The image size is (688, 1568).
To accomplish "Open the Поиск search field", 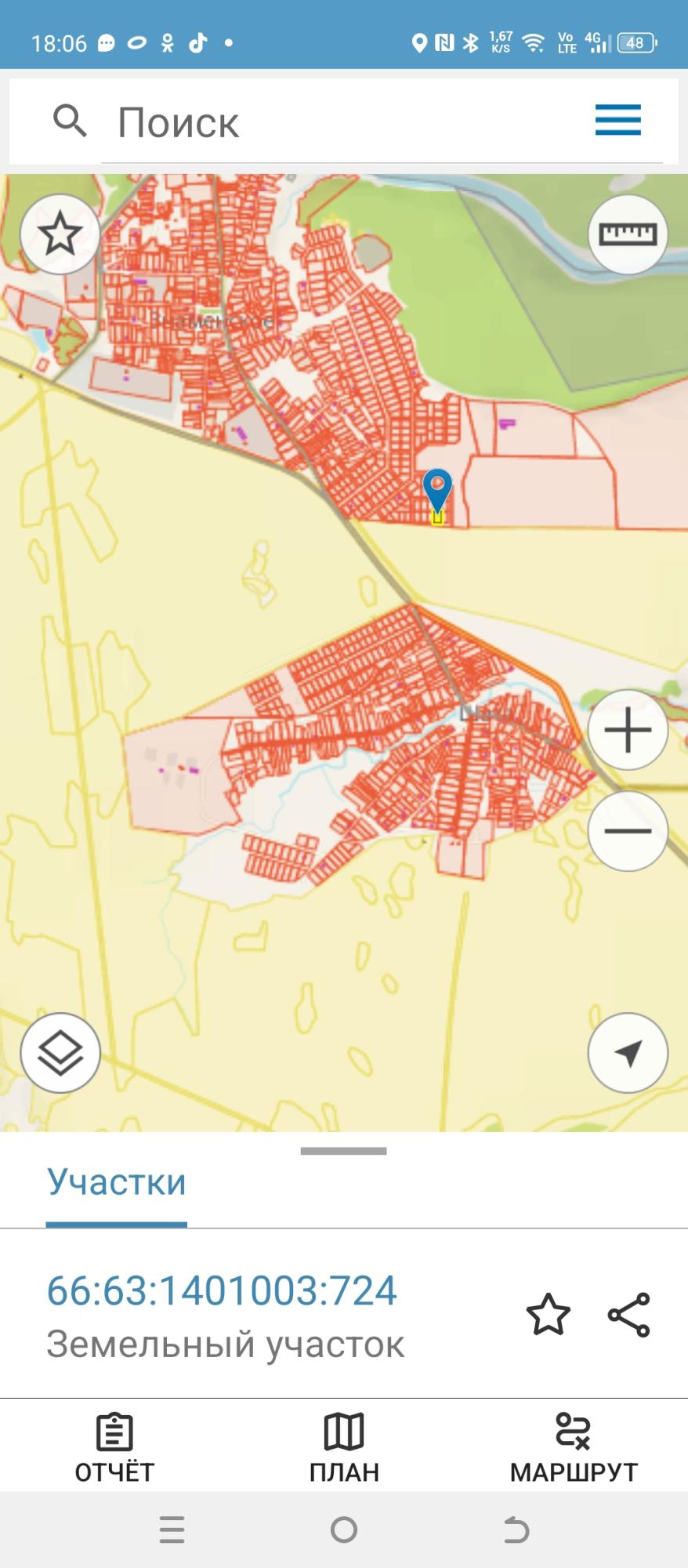I will [345, 122].
